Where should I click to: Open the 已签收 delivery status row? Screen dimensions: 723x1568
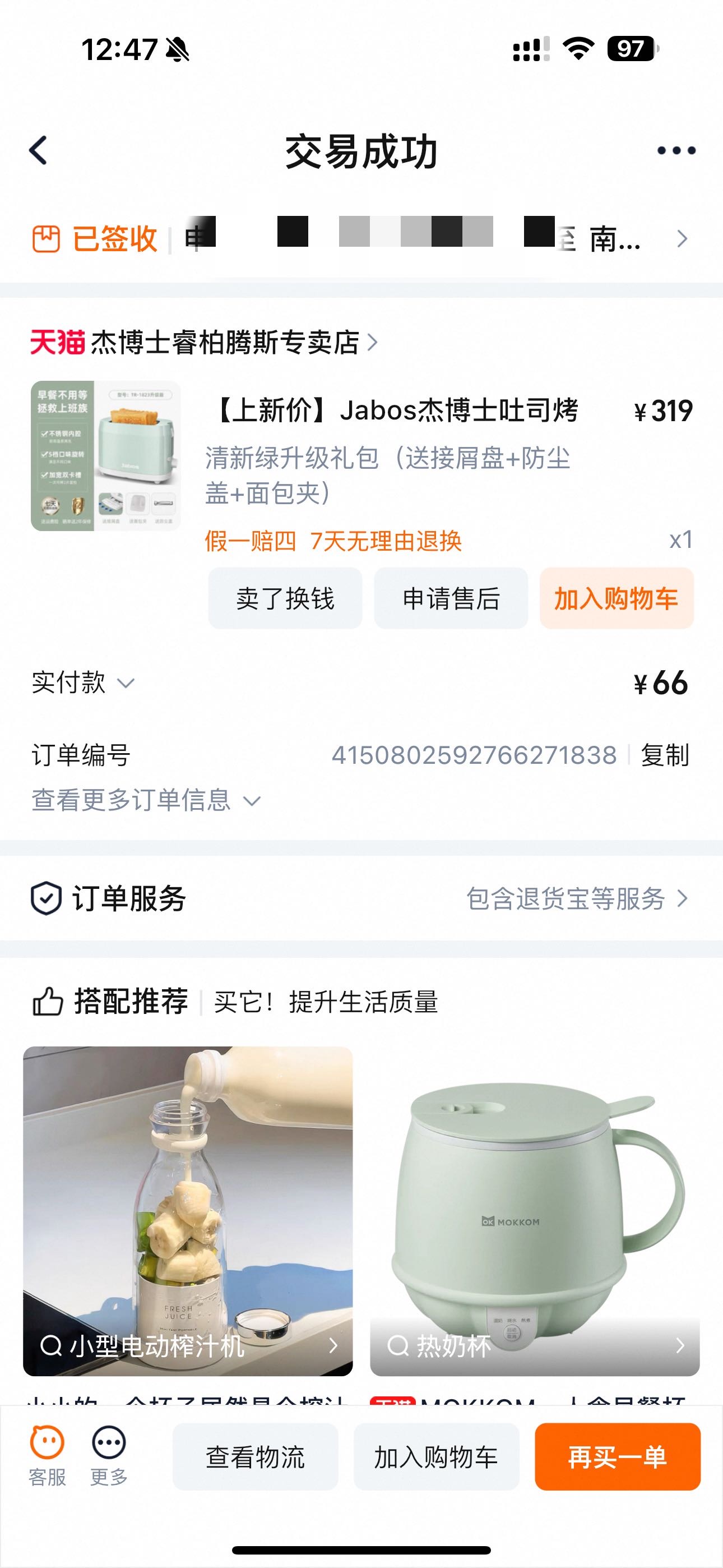tap(361, 238)
